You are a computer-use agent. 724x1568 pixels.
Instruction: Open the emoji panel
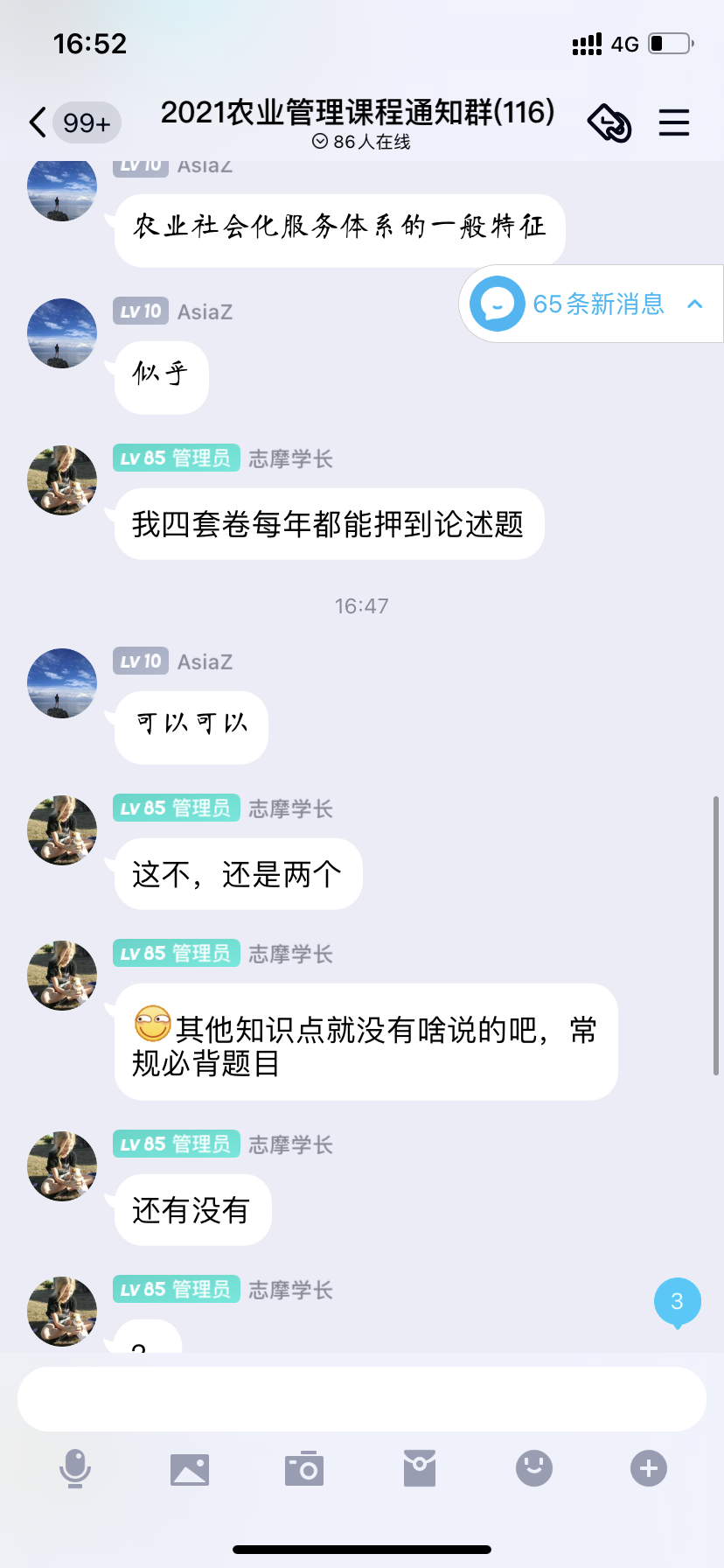pyautogui.click(x=534, y=1468)
